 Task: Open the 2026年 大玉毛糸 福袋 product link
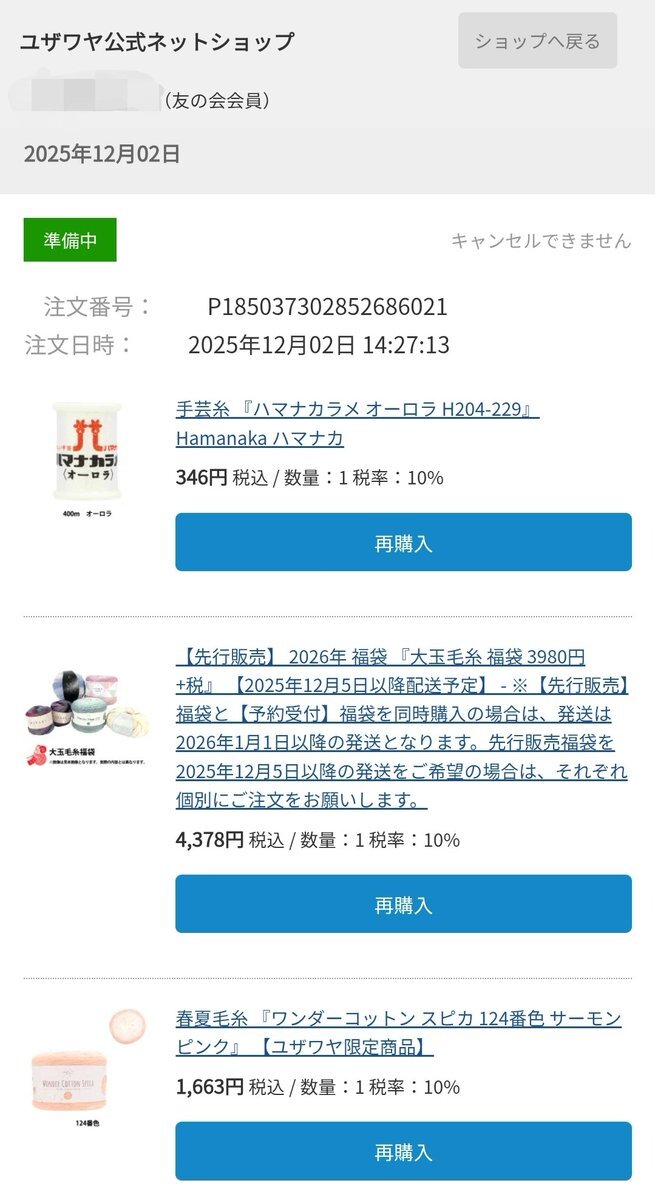(403, 729)
